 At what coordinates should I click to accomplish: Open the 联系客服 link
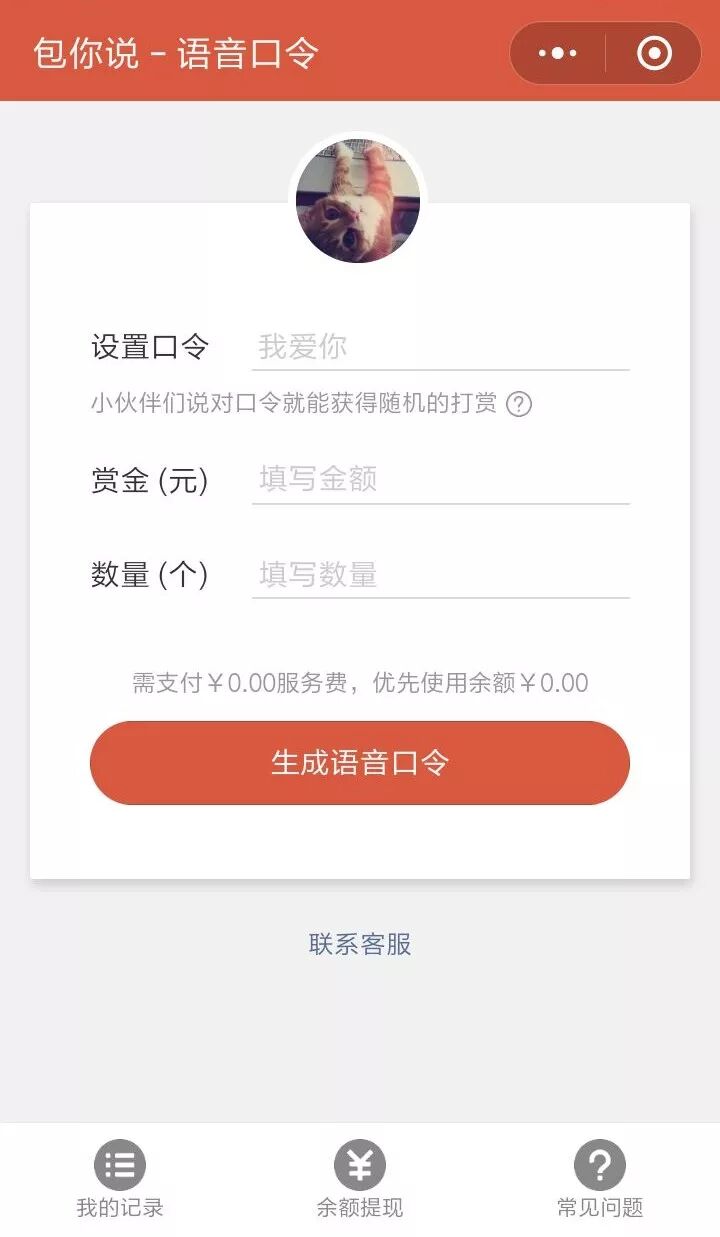[x=360, y=944]
